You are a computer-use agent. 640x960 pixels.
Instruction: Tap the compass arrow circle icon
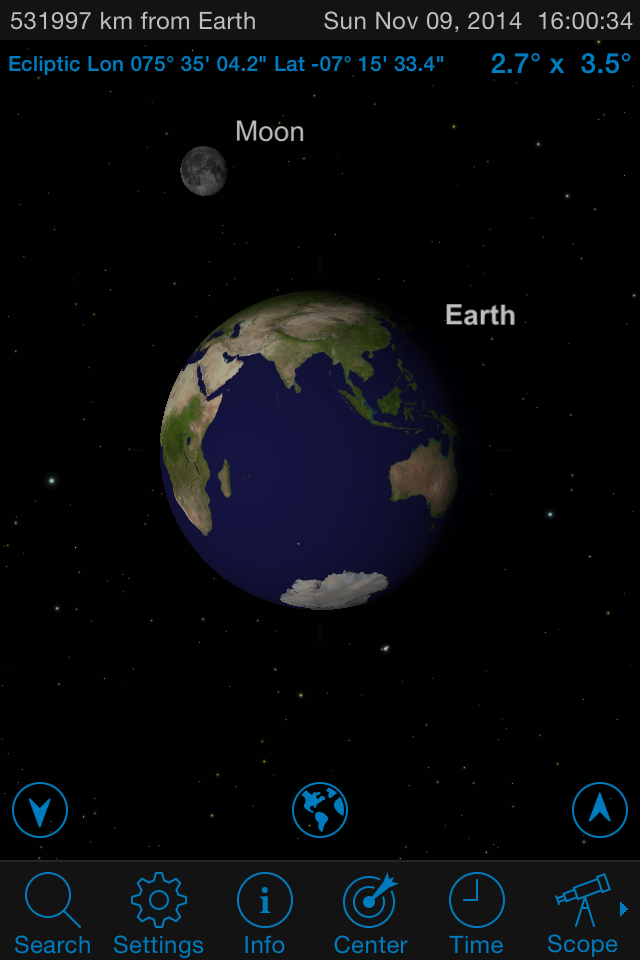600,809
